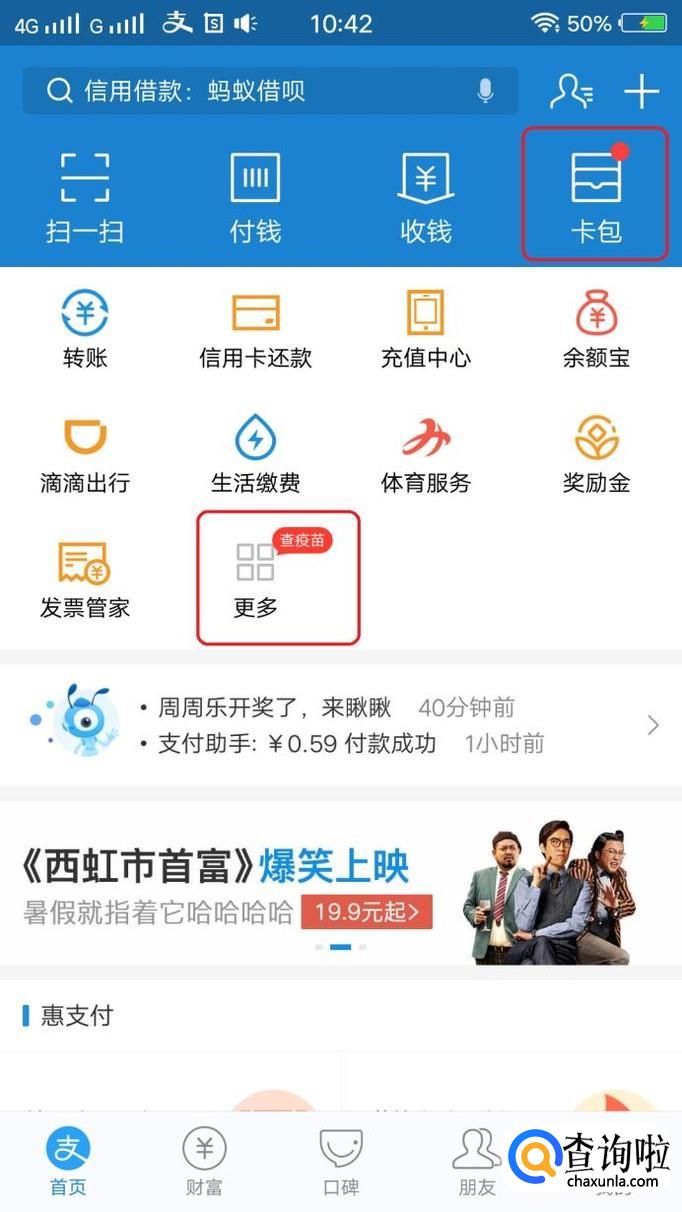Open 付钱 payment code
This screenshot has width=682, height=1212.
coord(255,198)
